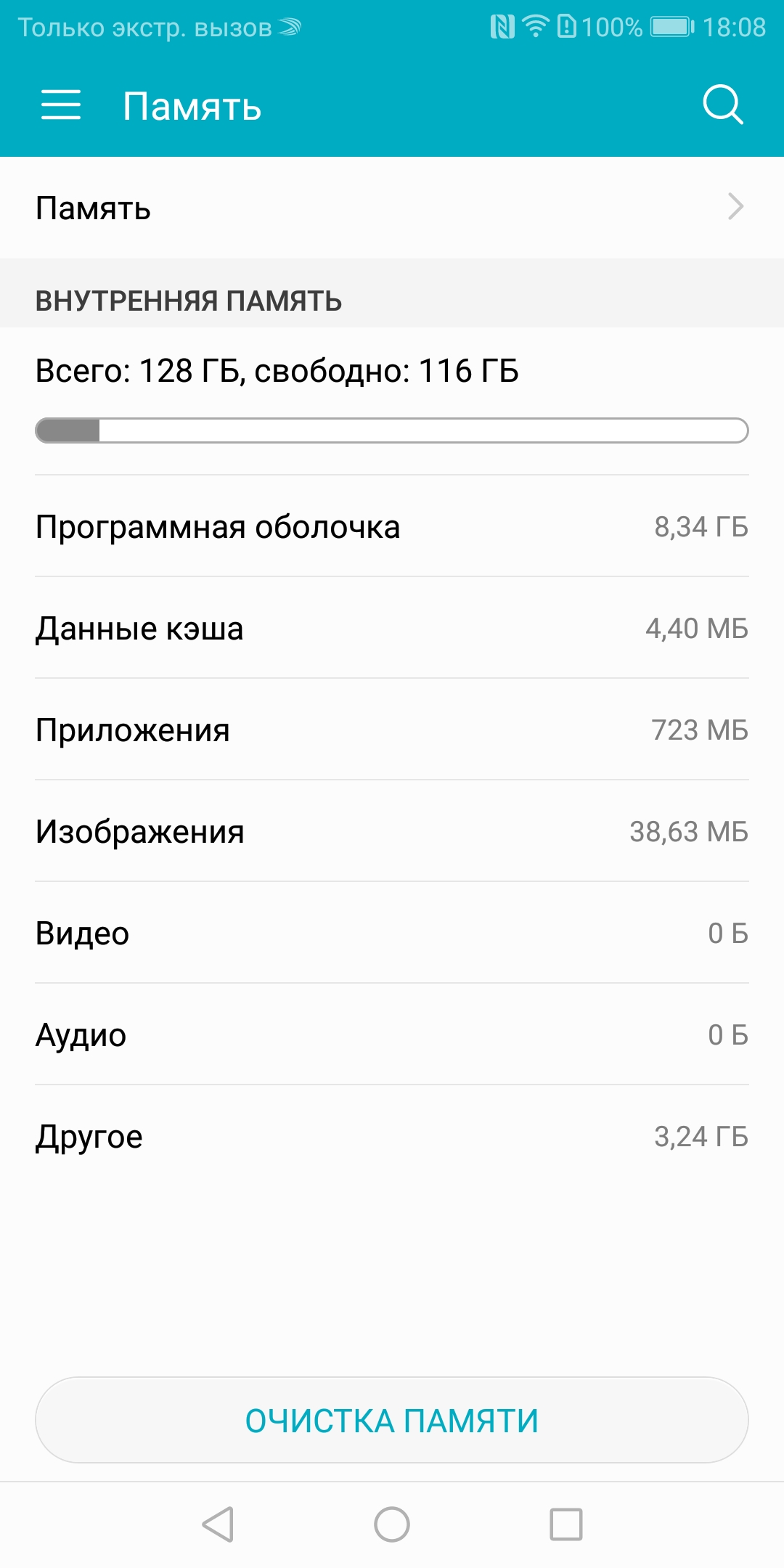Select the Аудио storage row
Screen dimensions: 784x1568
tap(392, 1034)
